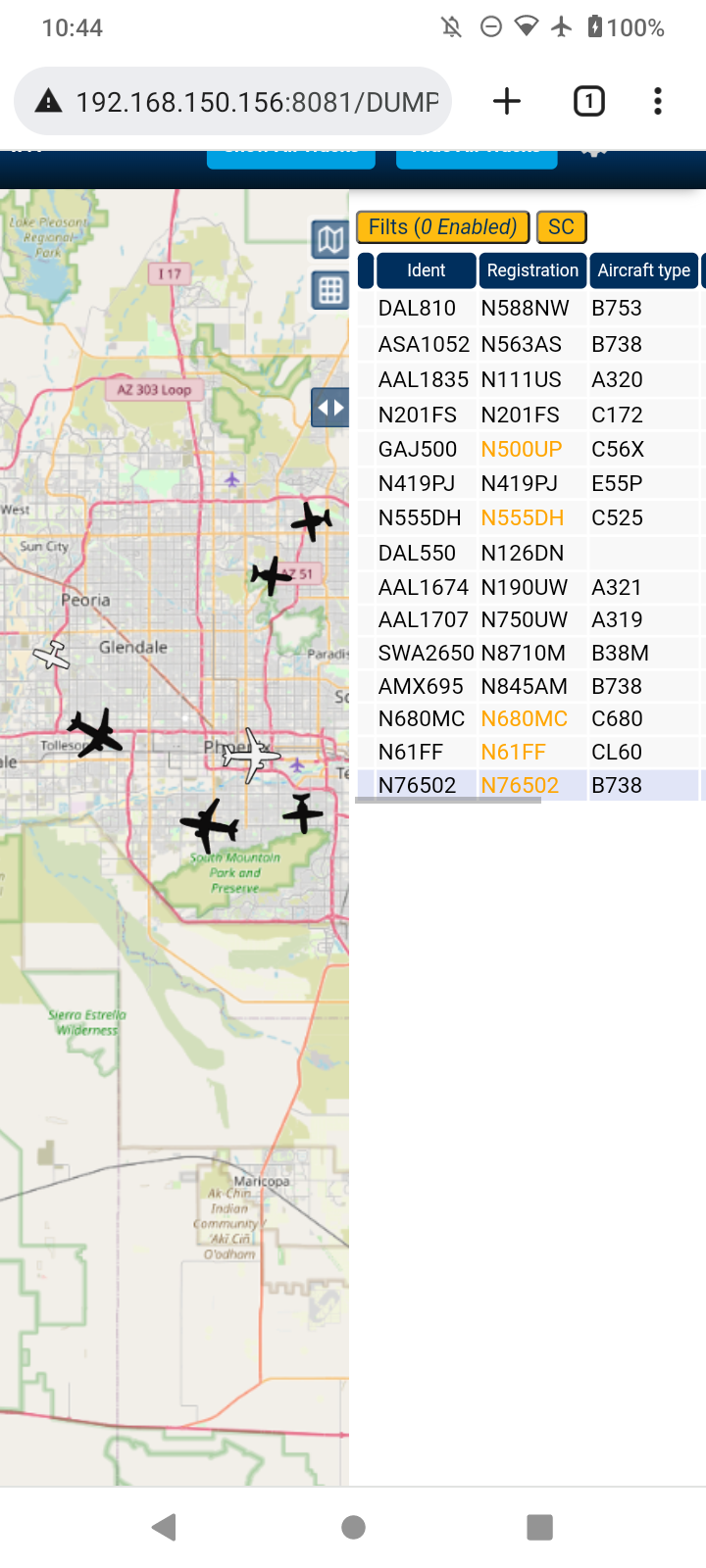The image size is (706, 1568).
Task: Open a new browser tab
Action: (x=507, y=101)
